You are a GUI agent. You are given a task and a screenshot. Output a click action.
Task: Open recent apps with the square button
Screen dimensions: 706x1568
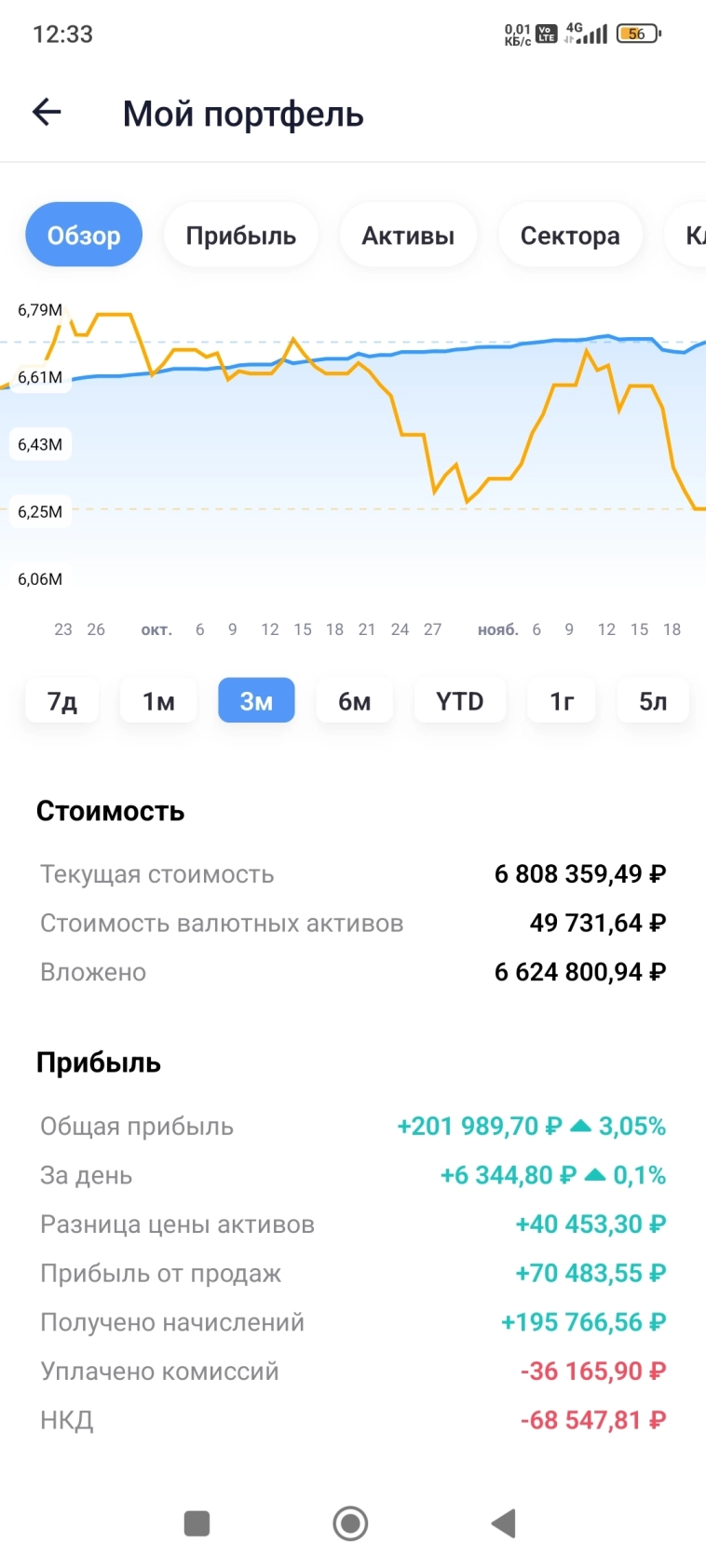pos(196,1523)
